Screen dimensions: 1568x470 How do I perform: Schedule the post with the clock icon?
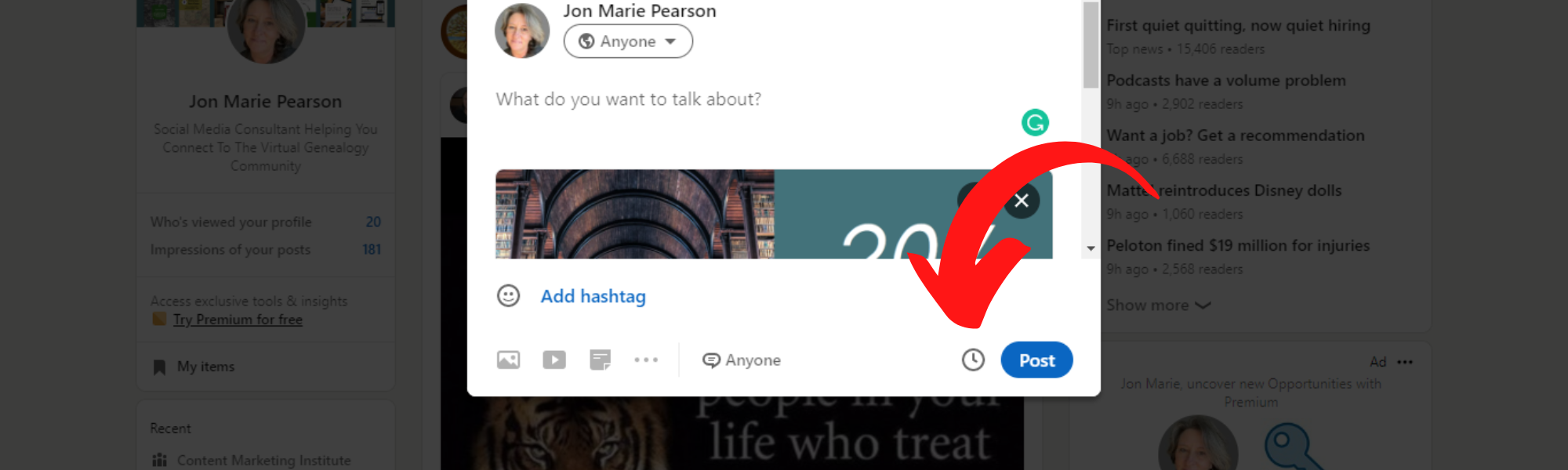(x=973, y=360)
